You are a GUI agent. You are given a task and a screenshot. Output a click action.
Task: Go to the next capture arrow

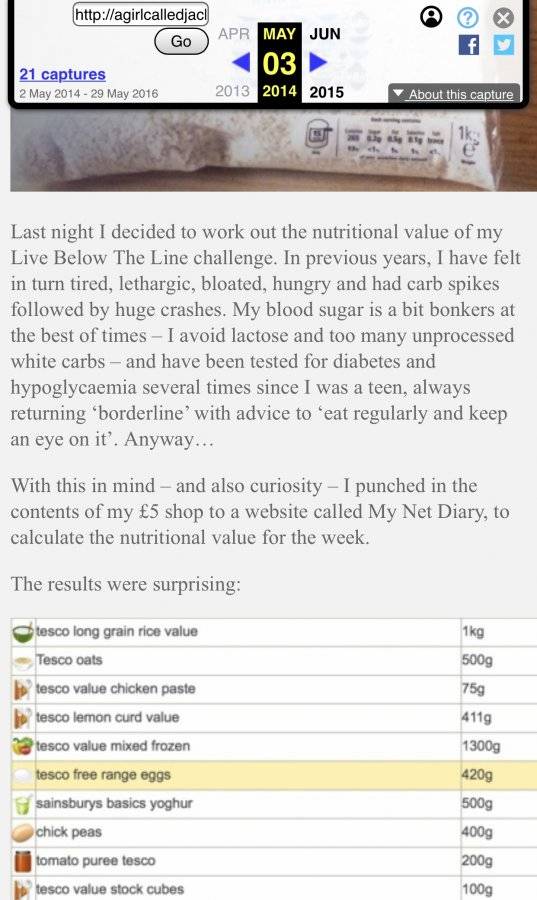[x=318, y=61]
